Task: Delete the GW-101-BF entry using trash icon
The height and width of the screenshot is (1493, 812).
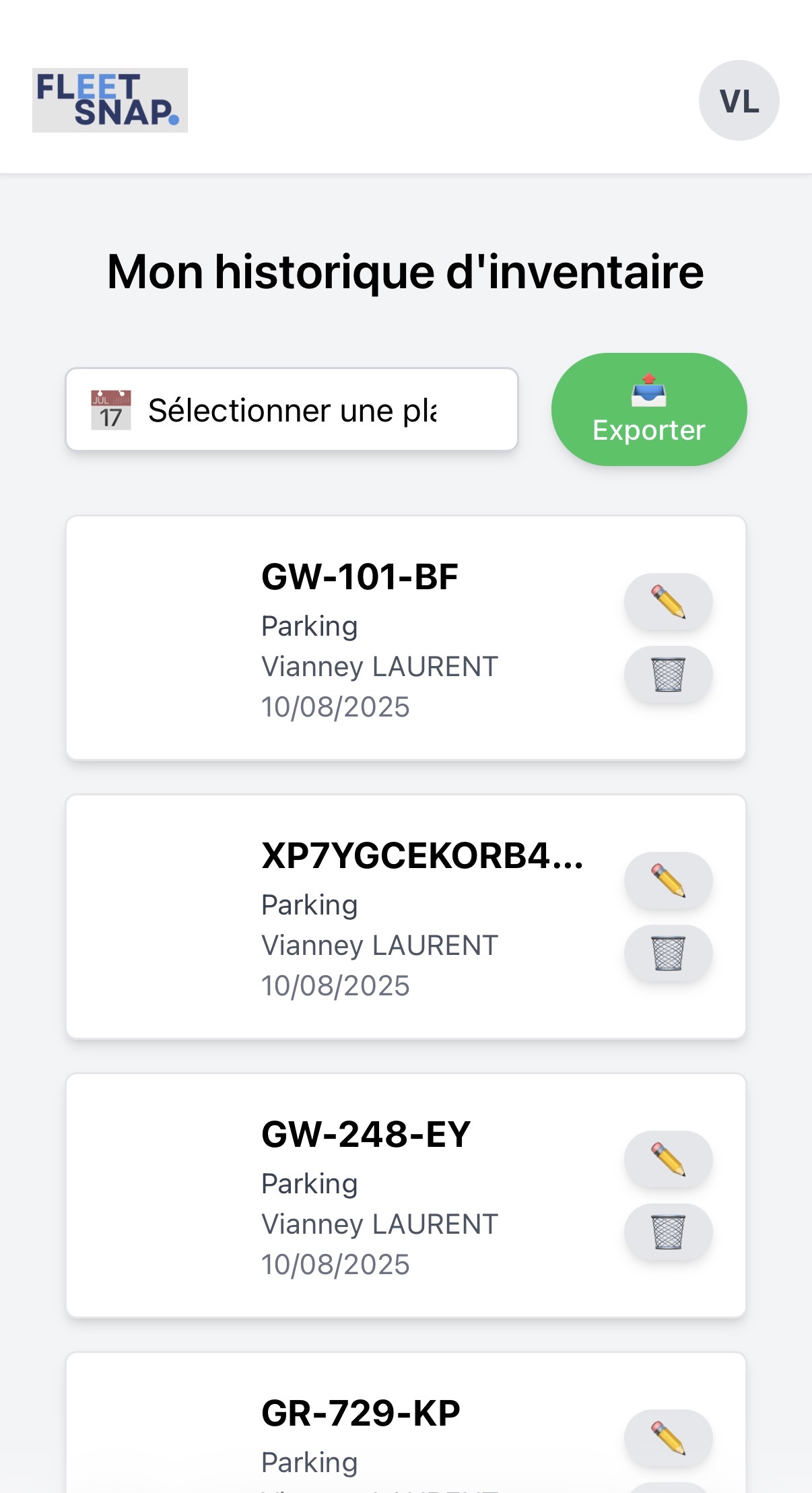Action: click(669, 675)
